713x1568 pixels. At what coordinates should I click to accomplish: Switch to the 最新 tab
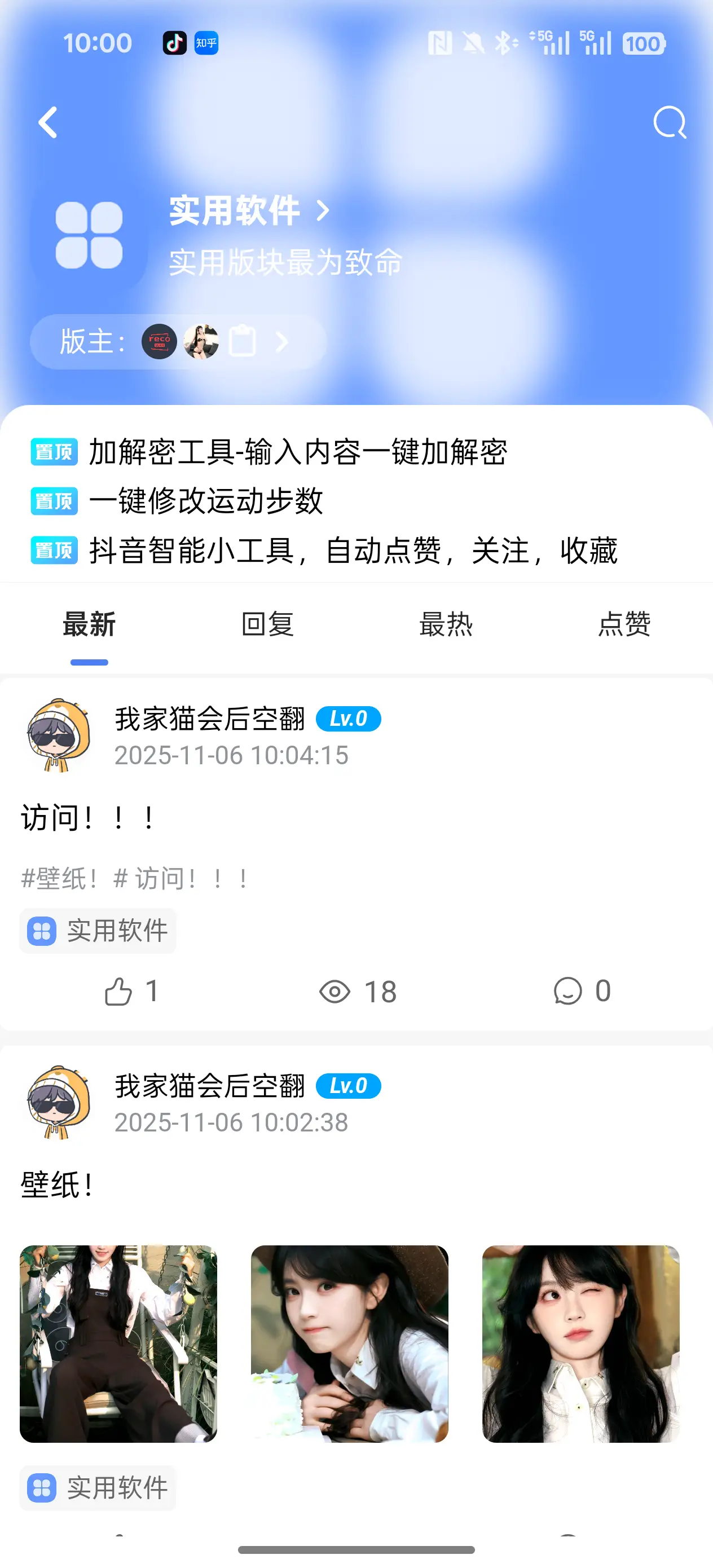[x=89, y=624]
